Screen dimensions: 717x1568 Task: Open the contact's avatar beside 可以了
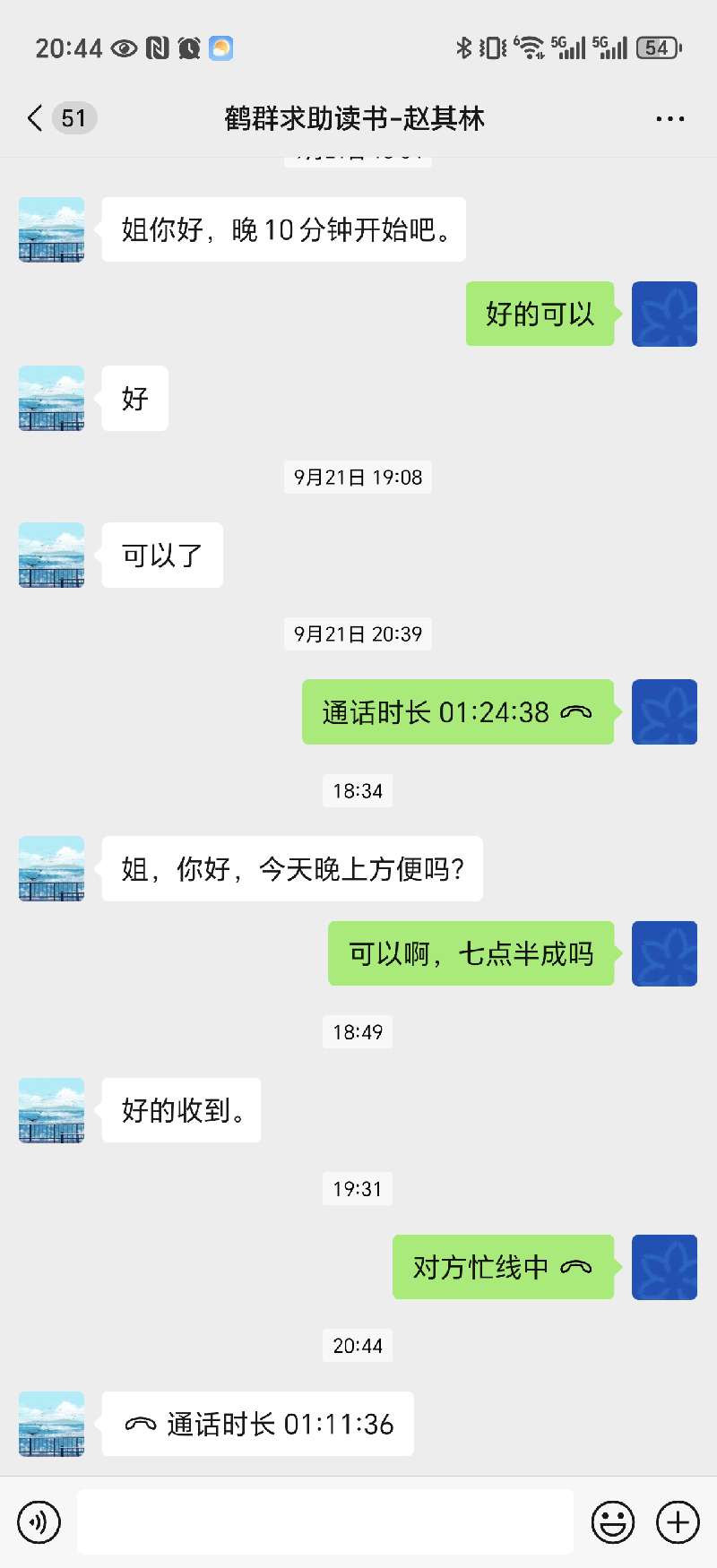click(52, 556)
